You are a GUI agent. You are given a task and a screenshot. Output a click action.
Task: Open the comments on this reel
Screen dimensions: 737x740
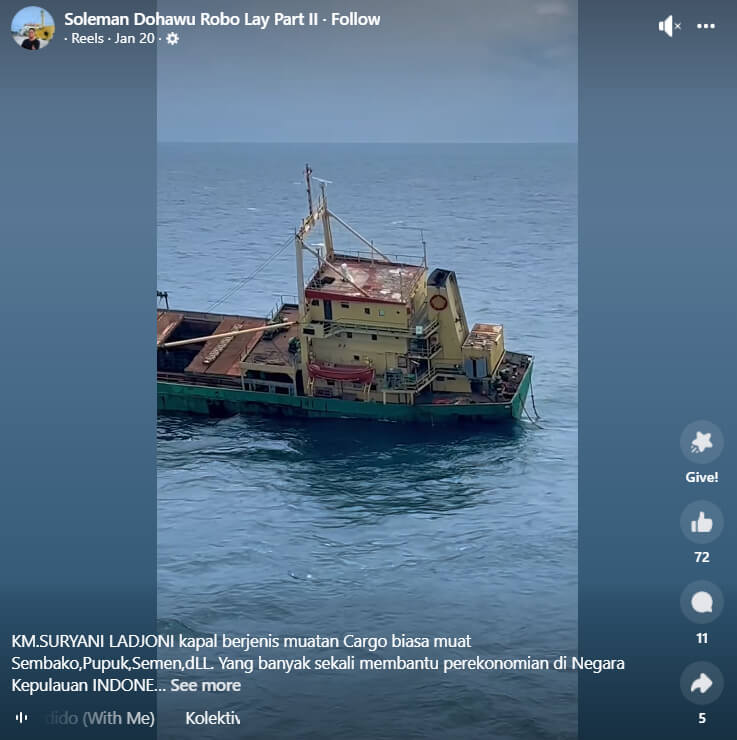pyautogui.click(x=701, y=602)
